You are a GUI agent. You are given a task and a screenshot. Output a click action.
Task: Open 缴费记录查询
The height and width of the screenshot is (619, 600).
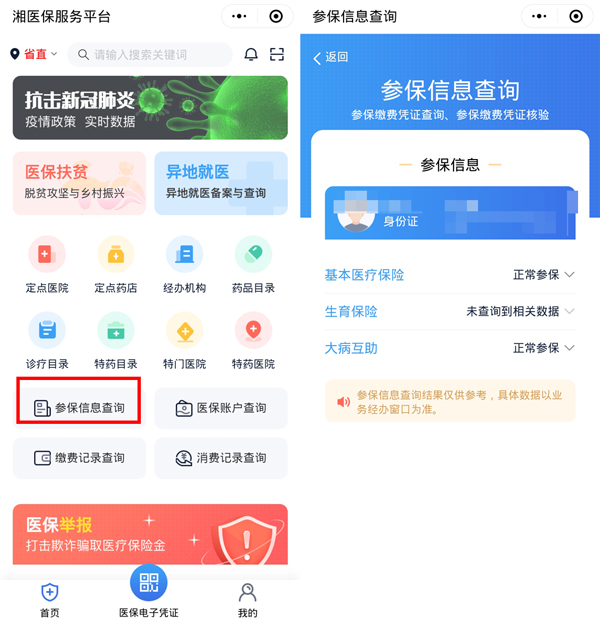79,458
